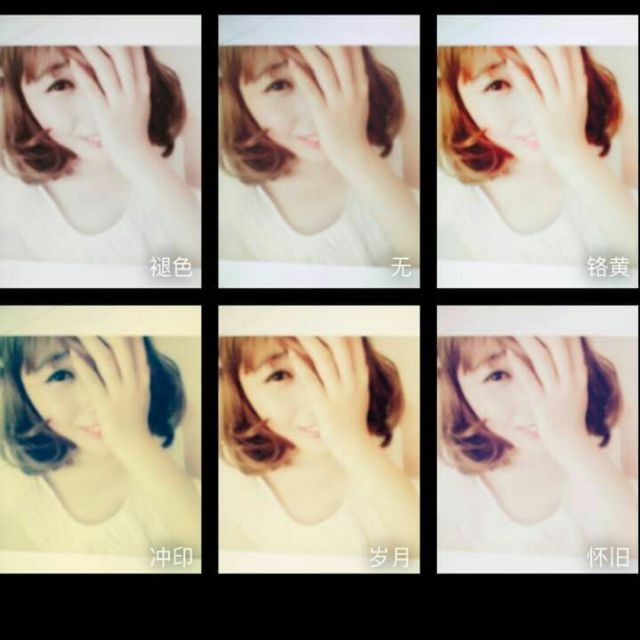Apply the 铬黄 filter

[x=538, y=152]
